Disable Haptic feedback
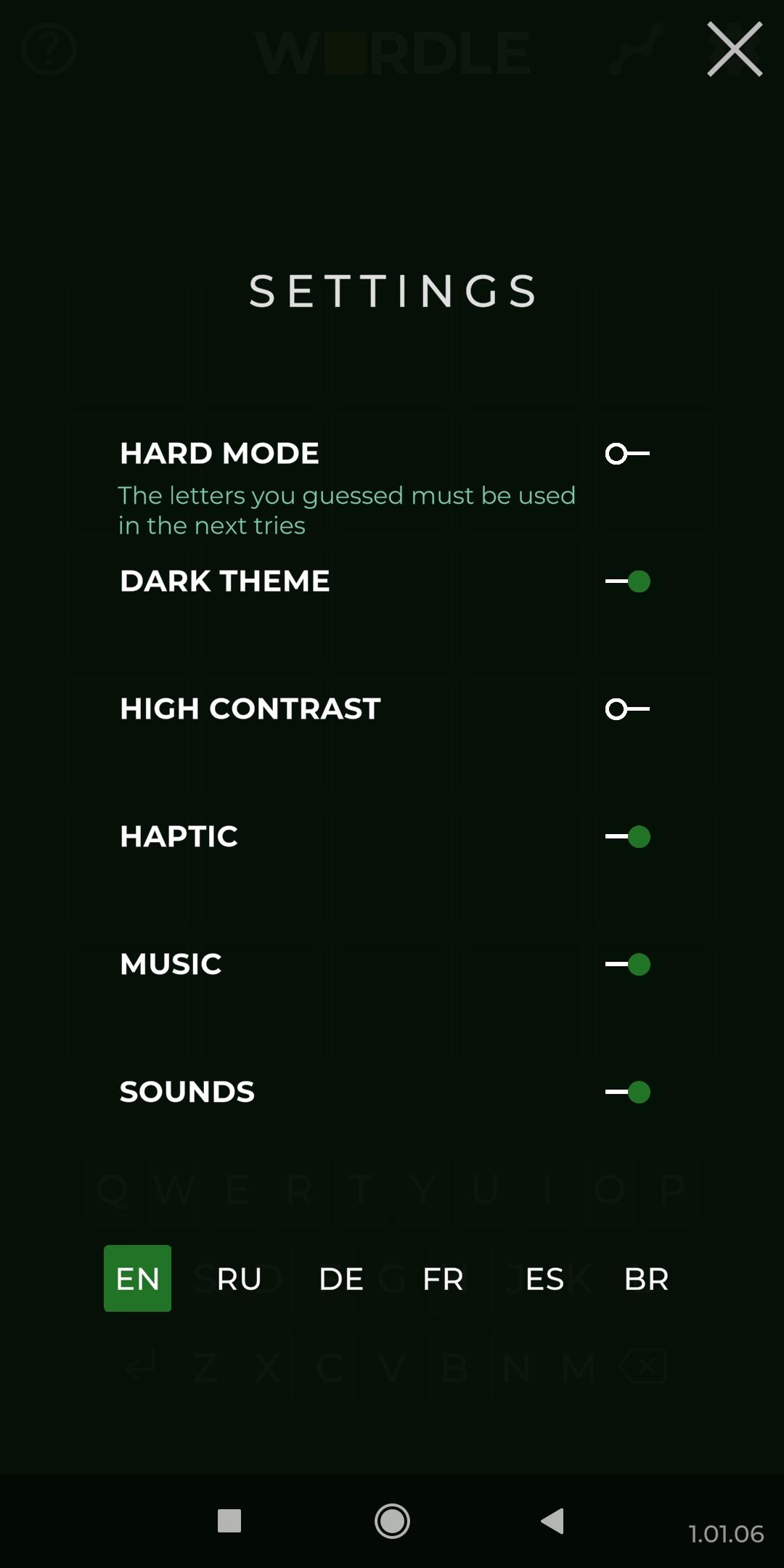The height and width of the screenshot is (1568, 784). [627, 837]
